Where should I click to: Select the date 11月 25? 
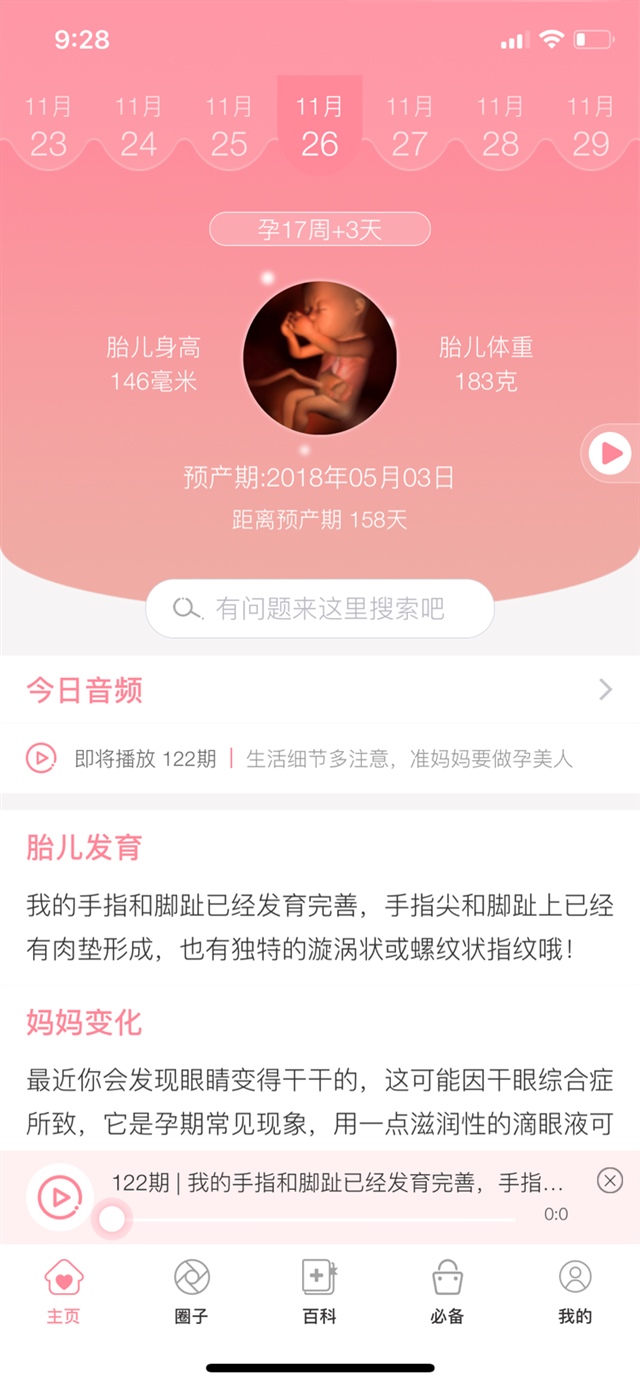pyautogui.click(x=229, y=127)
